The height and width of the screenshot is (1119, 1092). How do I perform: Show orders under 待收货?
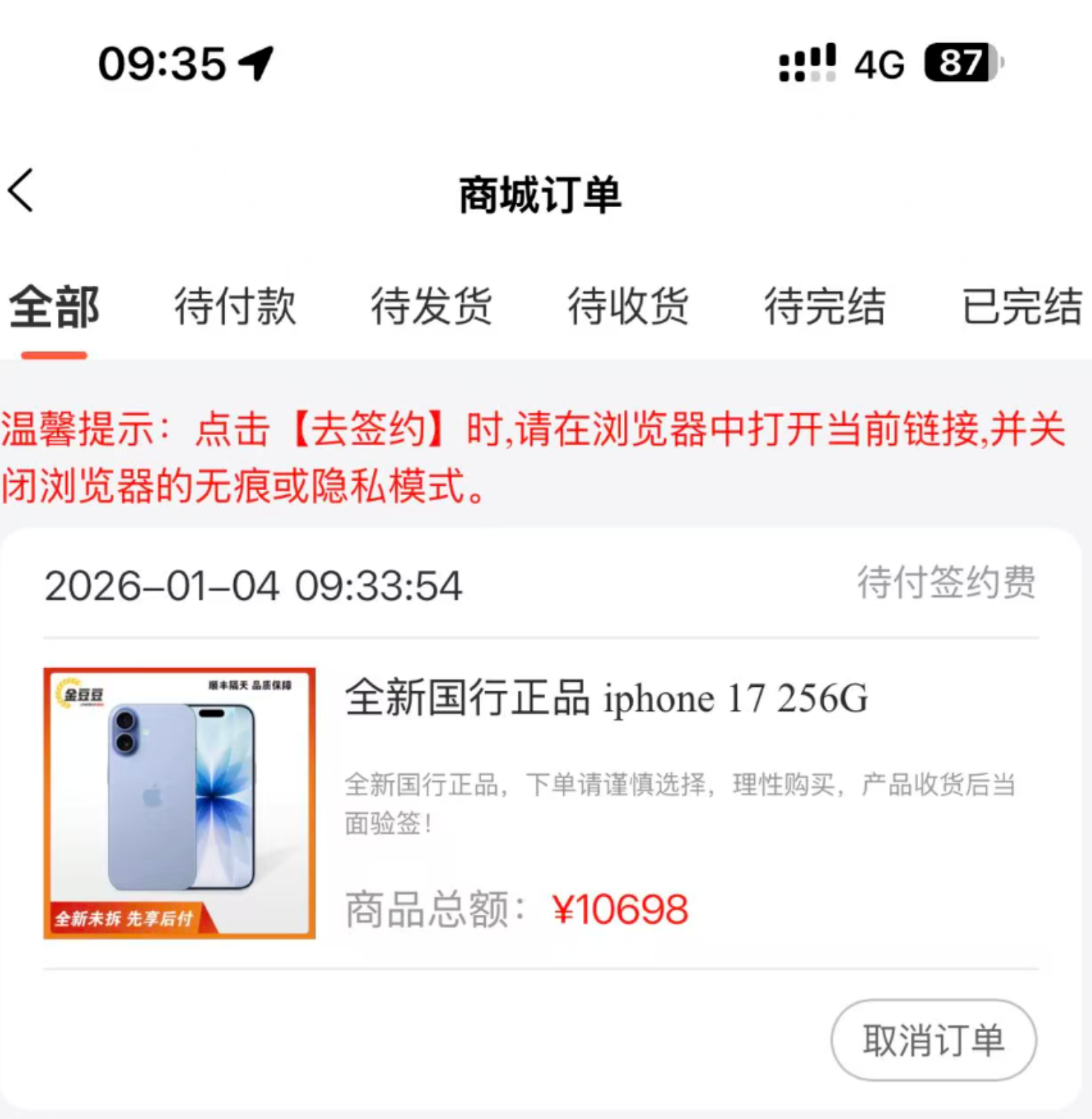point(628,307)
